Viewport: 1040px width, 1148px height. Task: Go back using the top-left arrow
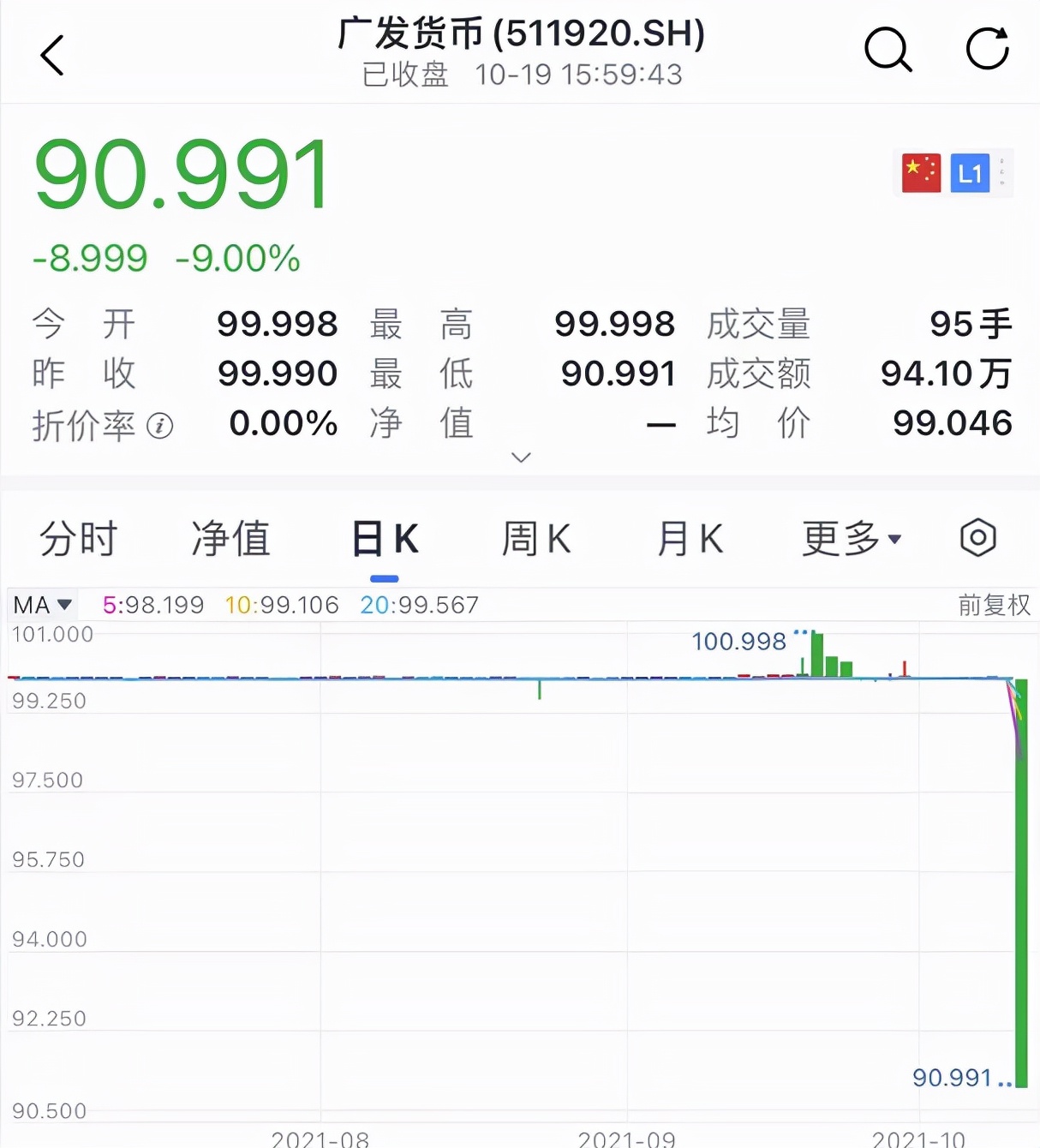[x=52, y=56]
